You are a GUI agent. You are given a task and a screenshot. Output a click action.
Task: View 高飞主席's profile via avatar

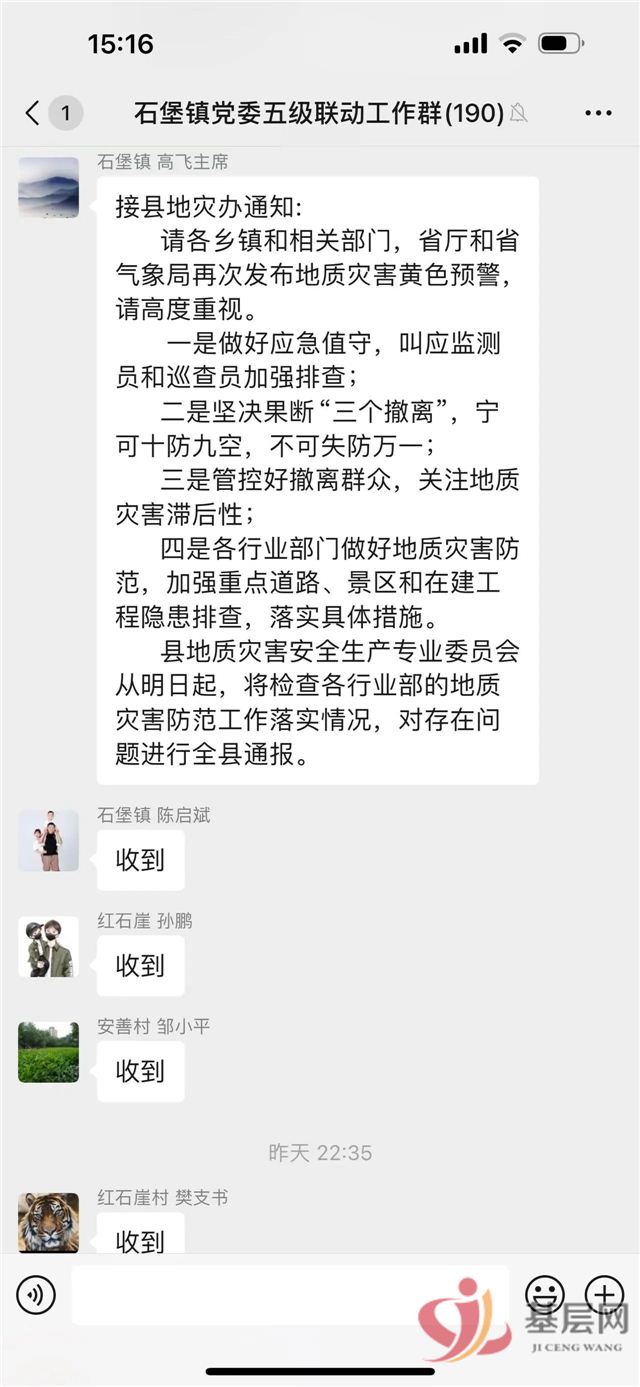click(x=48, y=187)
